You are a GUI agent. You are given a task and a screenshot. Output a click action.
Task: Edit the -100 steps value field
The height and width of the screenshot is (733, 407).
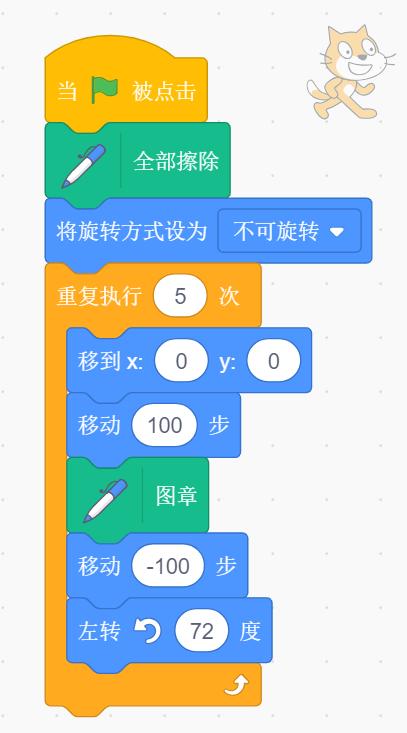(168, 566)
